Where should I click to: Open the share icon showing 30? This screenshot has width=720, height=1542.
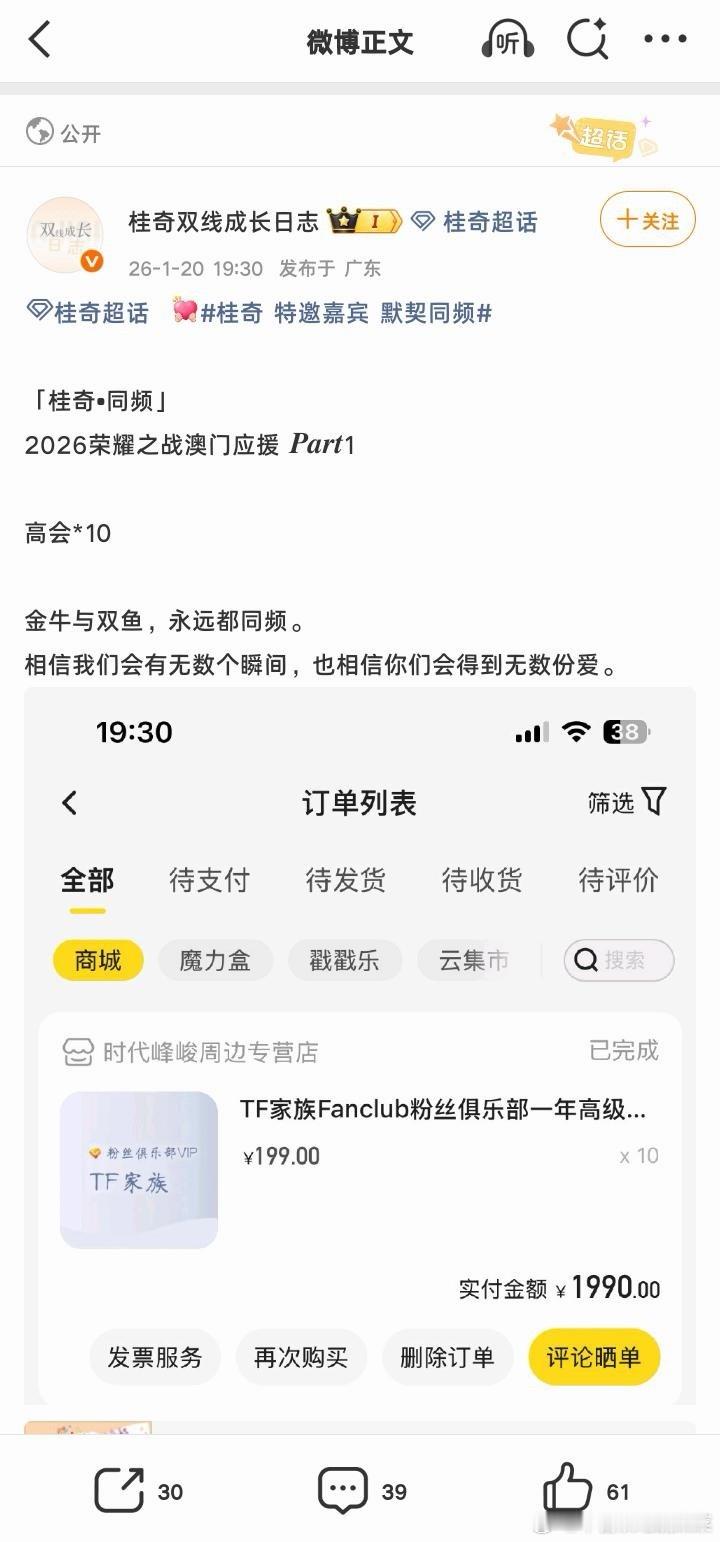pyautogui.click(x=122, y=1490)
